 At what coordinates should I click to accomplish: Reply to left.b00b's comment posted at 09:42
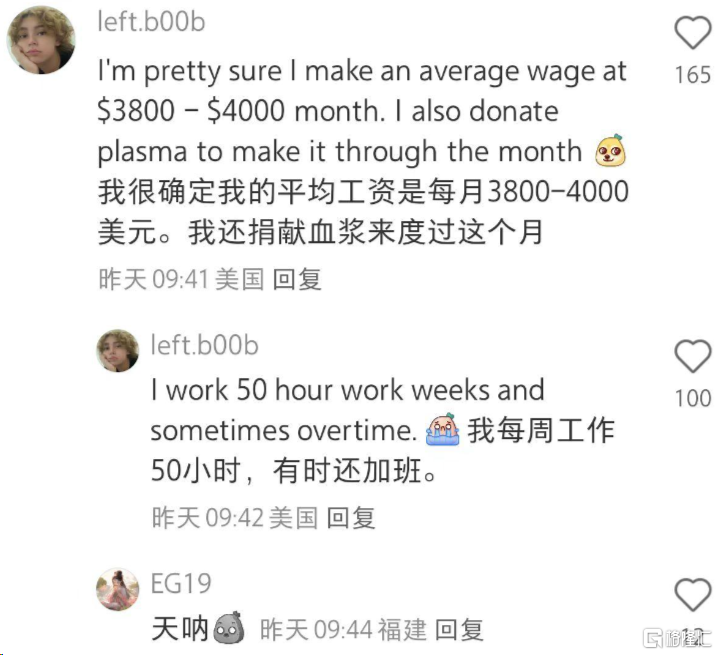point(351,517)
